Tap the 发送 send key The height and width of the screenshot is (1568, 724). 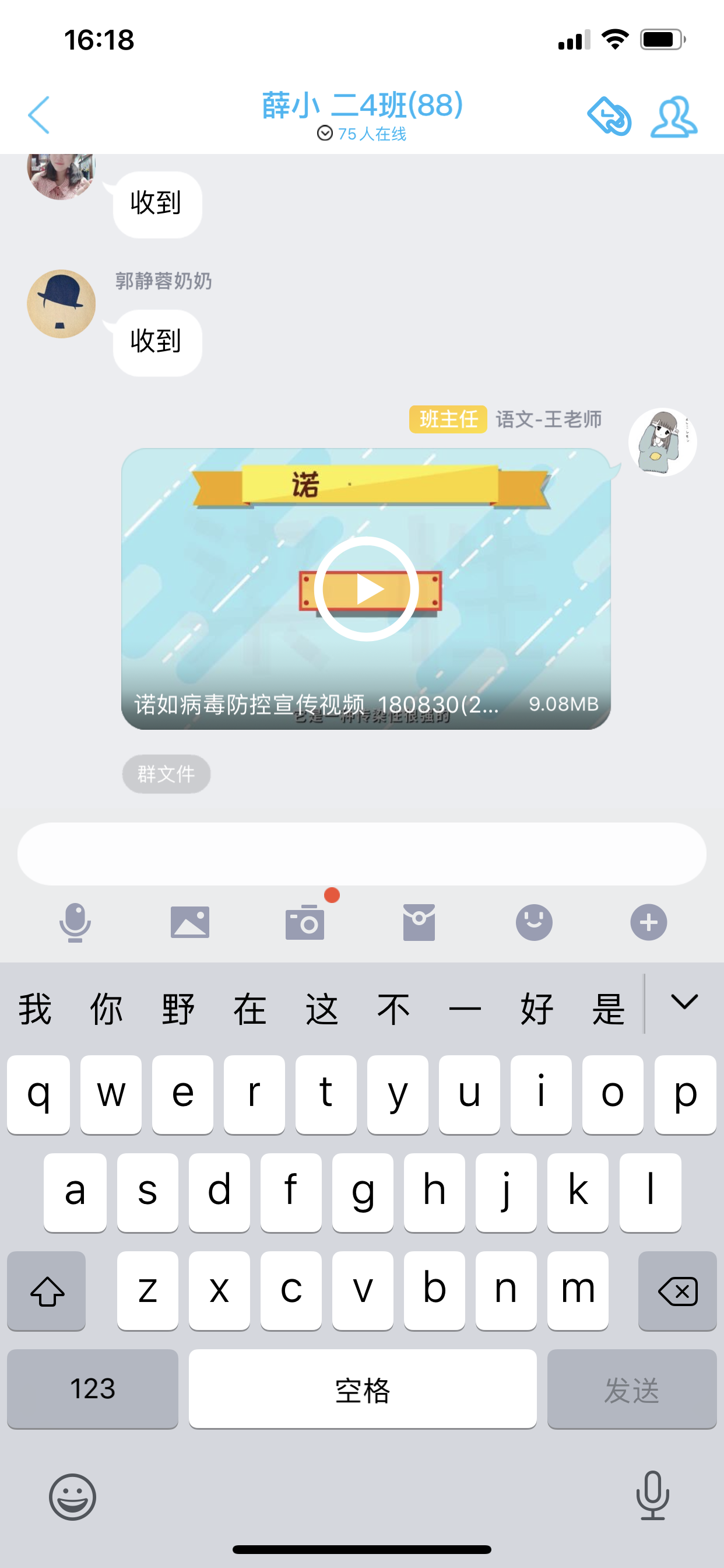click(631, 1389)
